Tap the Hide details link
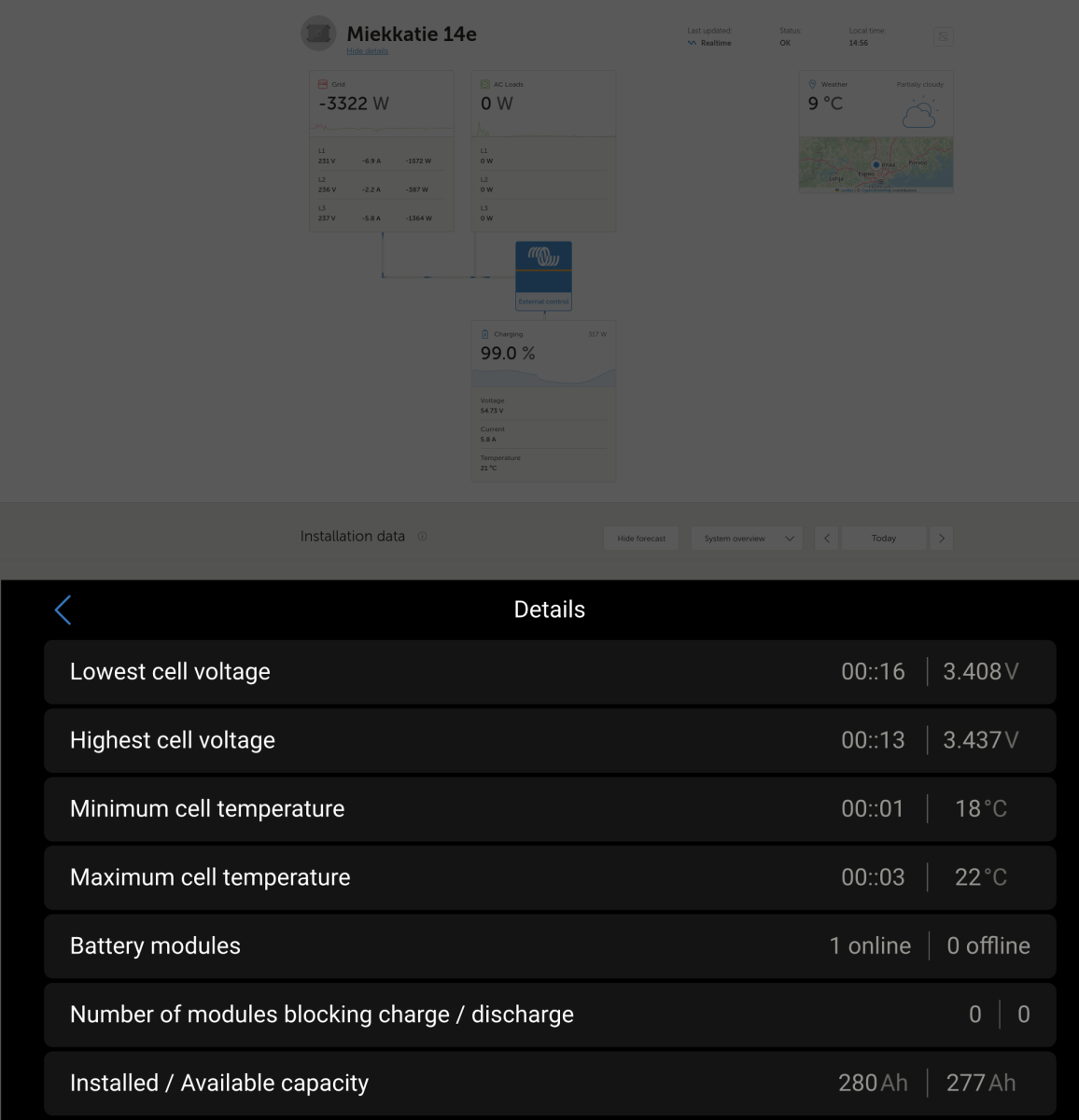Screen dimensions: 1079x1120 [x=367, y=51]
